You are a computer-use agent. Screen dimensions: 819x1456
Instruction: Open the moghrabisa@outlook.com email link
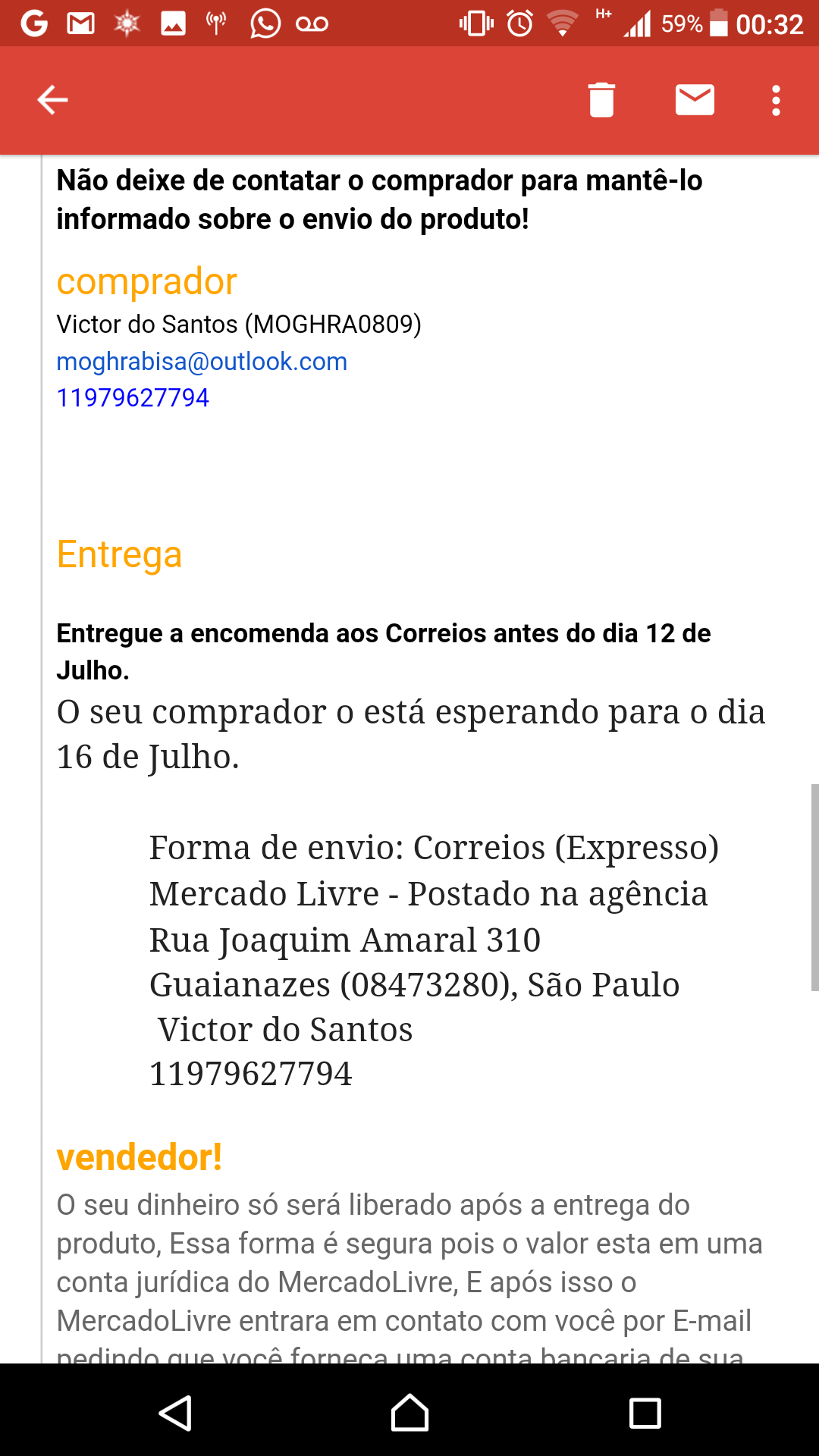click(202, 362)
